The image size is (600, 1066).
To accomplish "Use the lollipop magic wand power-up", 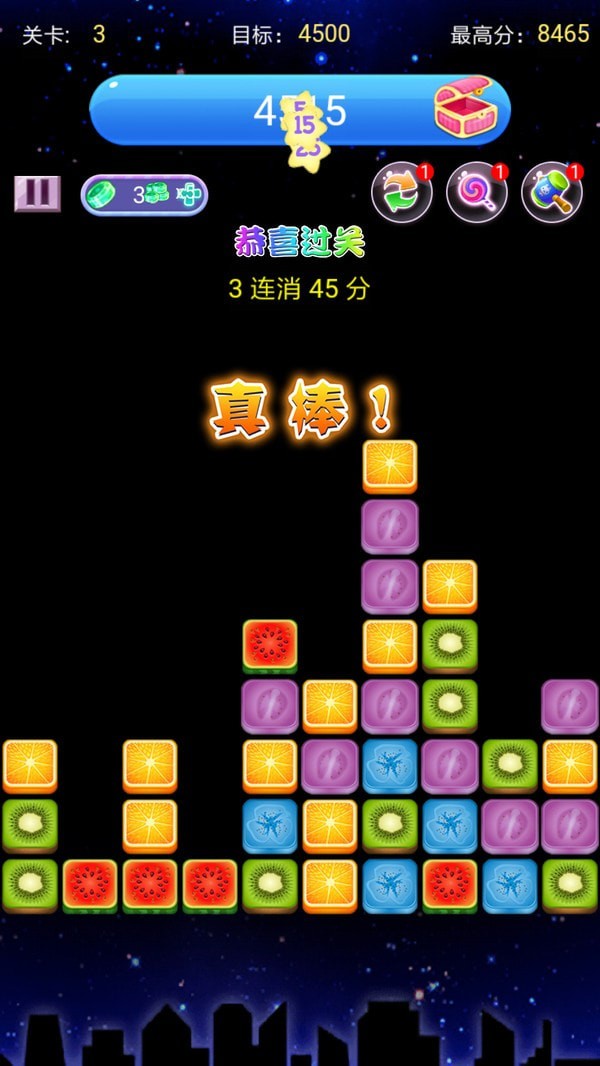I will pos(476,192).
